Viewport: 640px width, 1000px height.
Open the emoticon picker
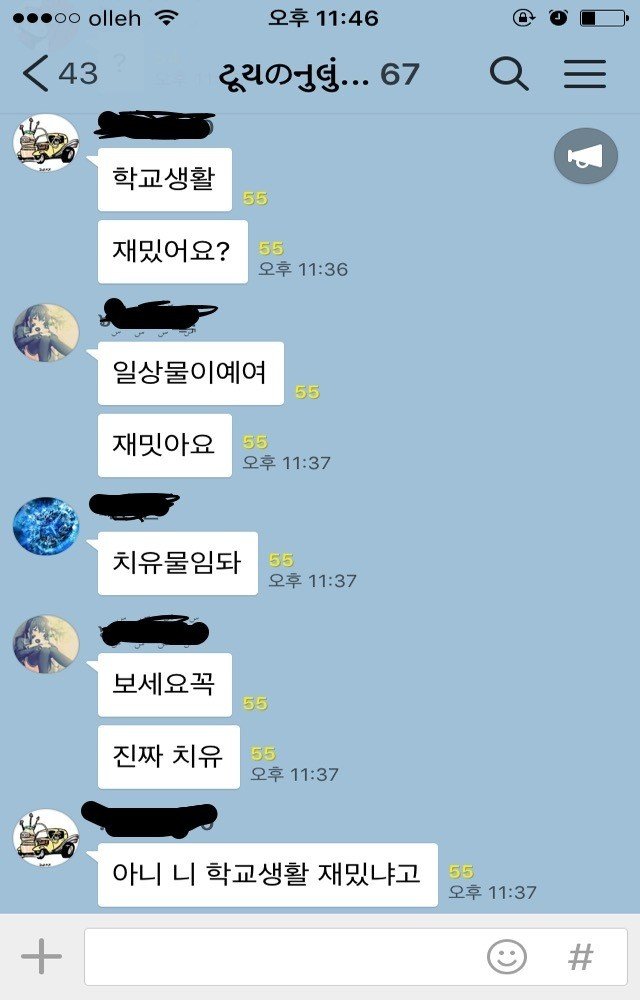click(x=507, y=957)
